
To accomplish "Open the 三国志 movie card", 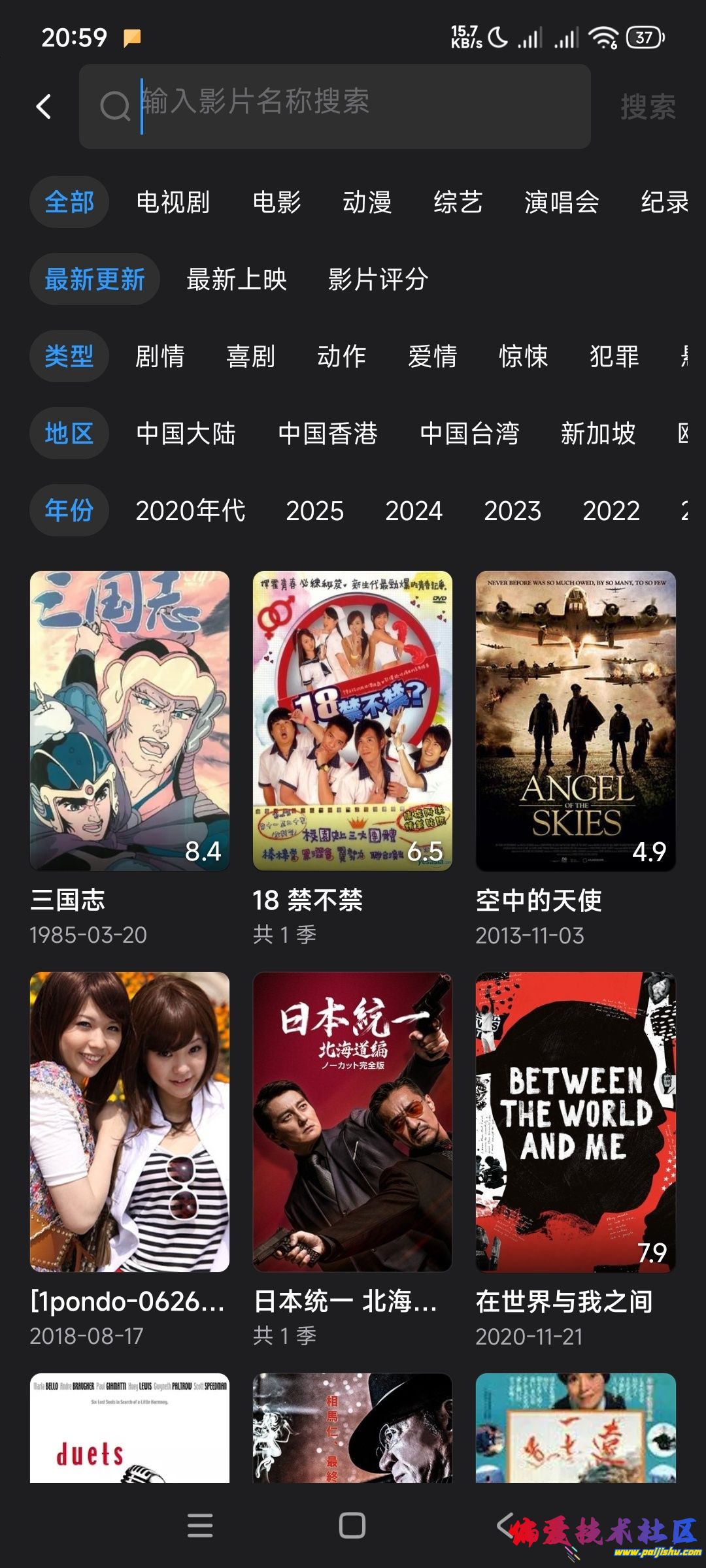I will (x=129, y=721).
